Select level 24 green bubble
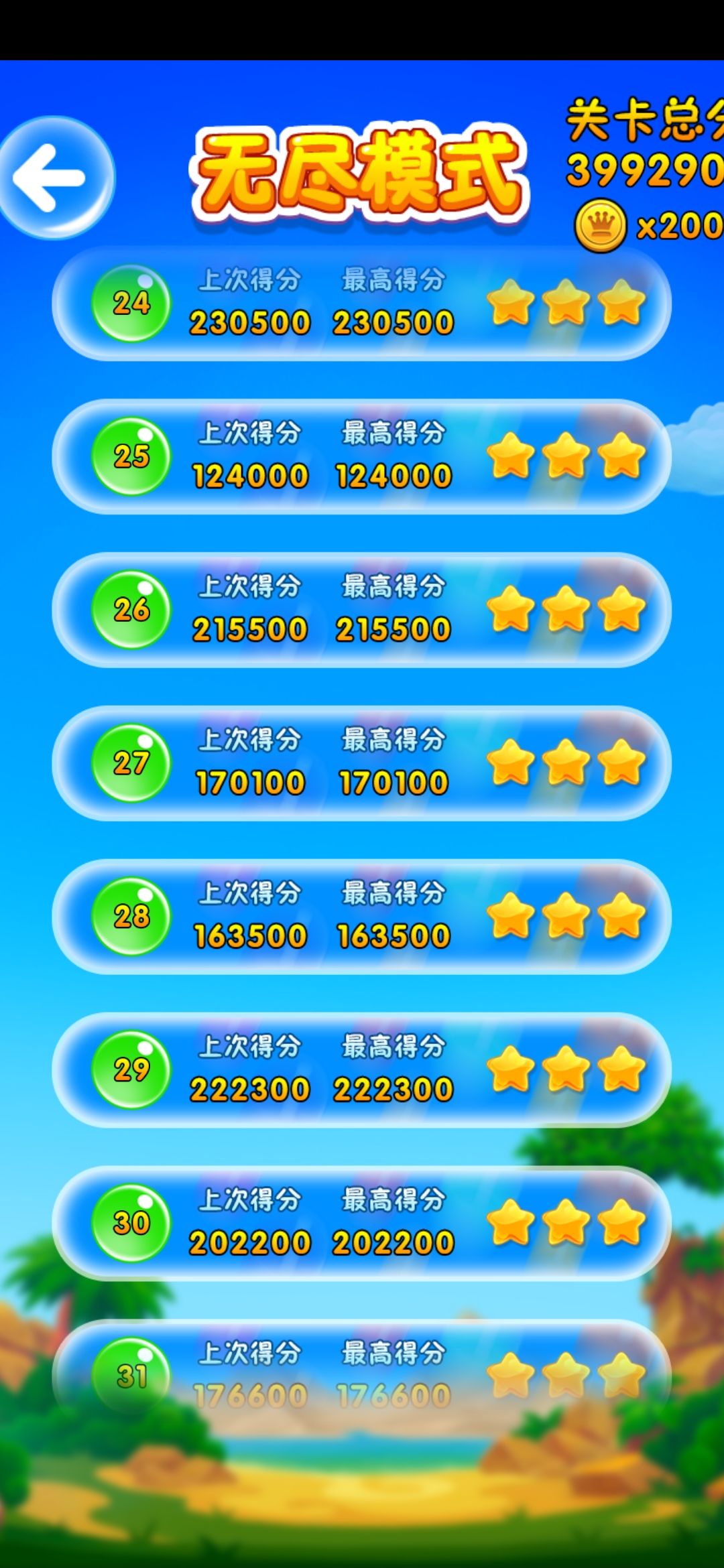The image size is (724, 1568). click(131, 305)
